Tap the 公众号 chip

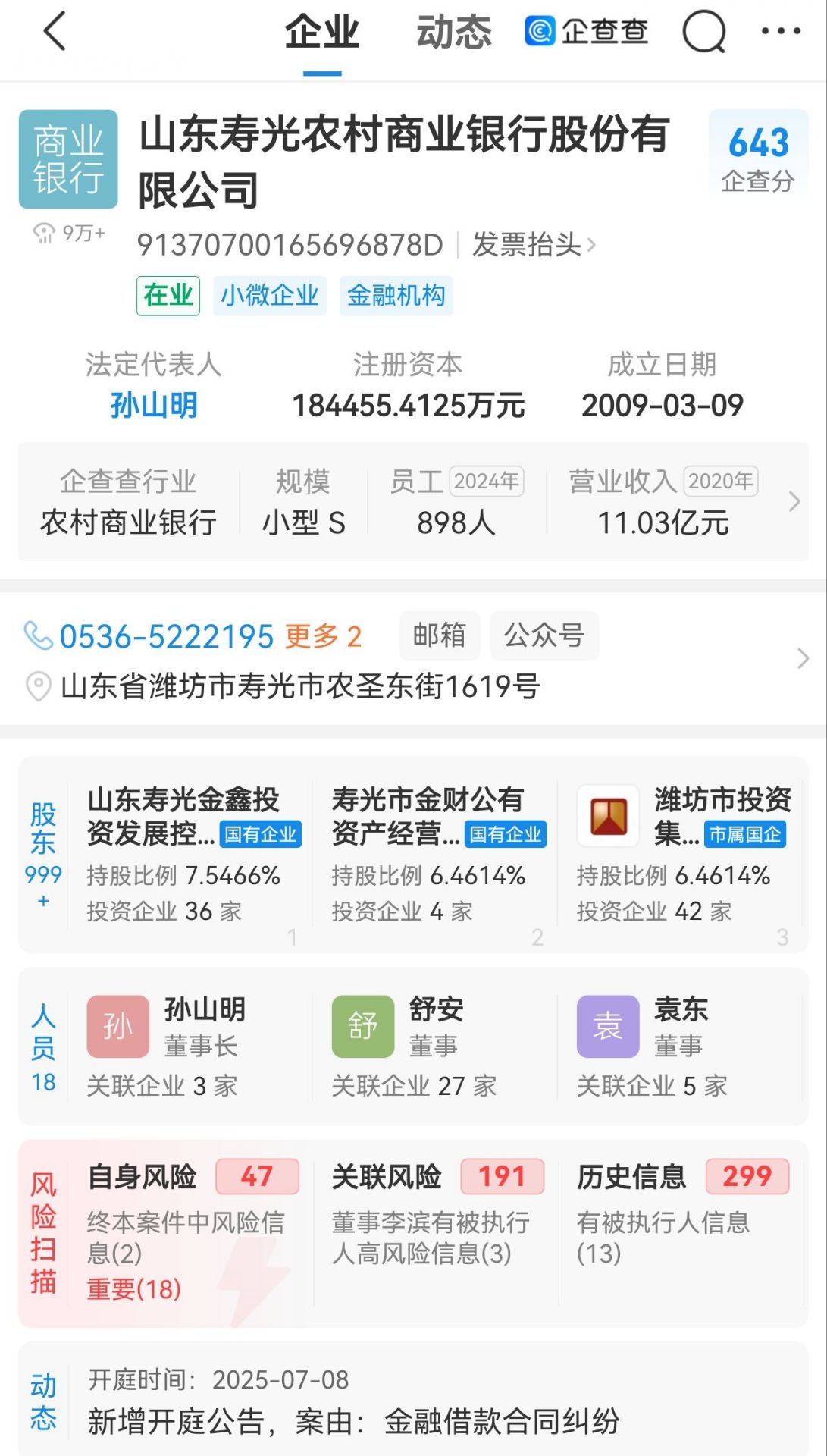(x=544, y=635)
